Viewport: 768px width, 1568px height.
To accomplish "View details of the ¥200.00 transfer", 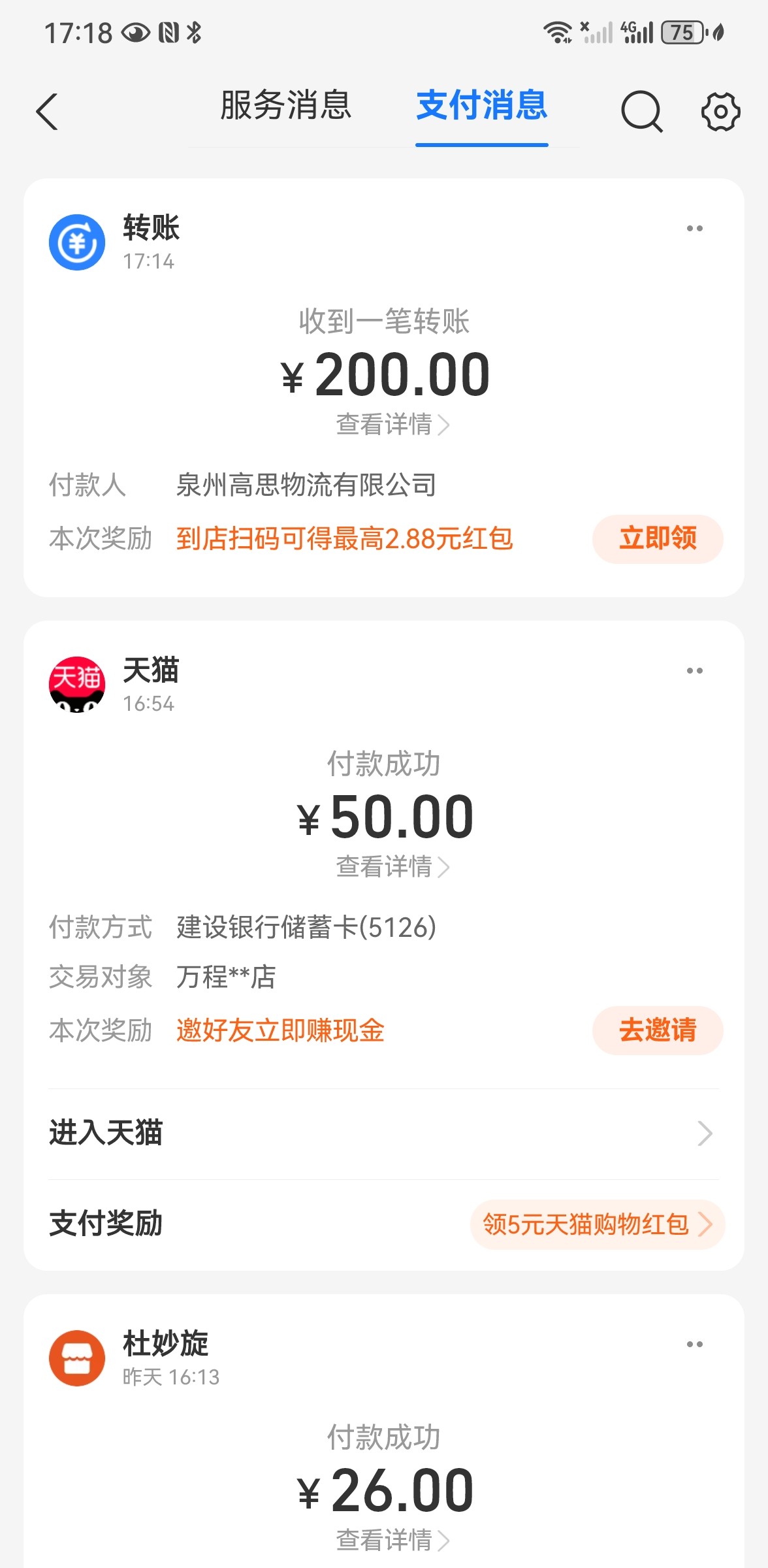I will click(x=392, y=425).
